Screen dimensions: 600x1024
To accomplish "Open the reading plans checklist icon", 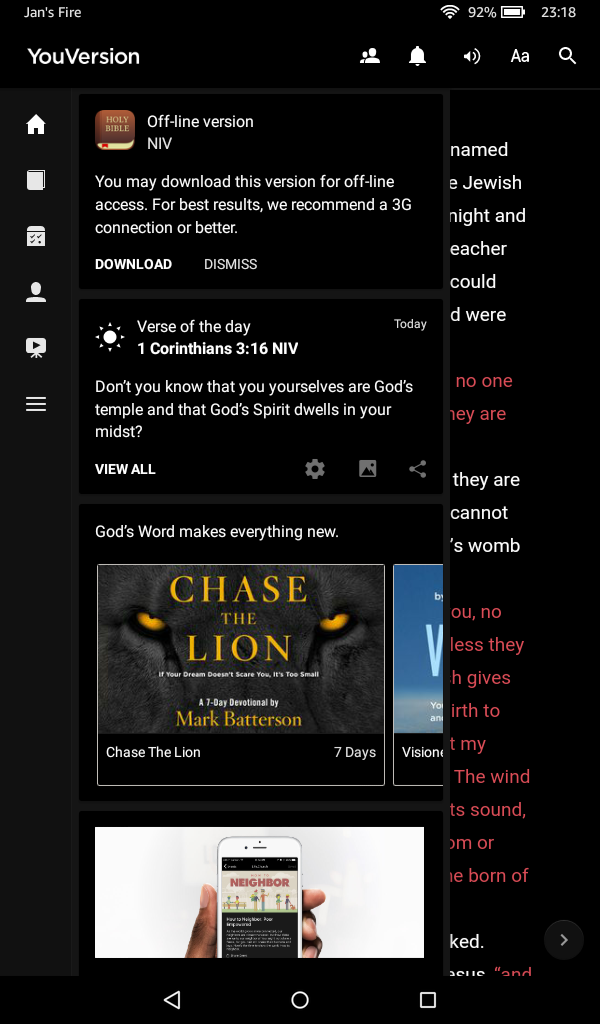I will click(36, 236).
